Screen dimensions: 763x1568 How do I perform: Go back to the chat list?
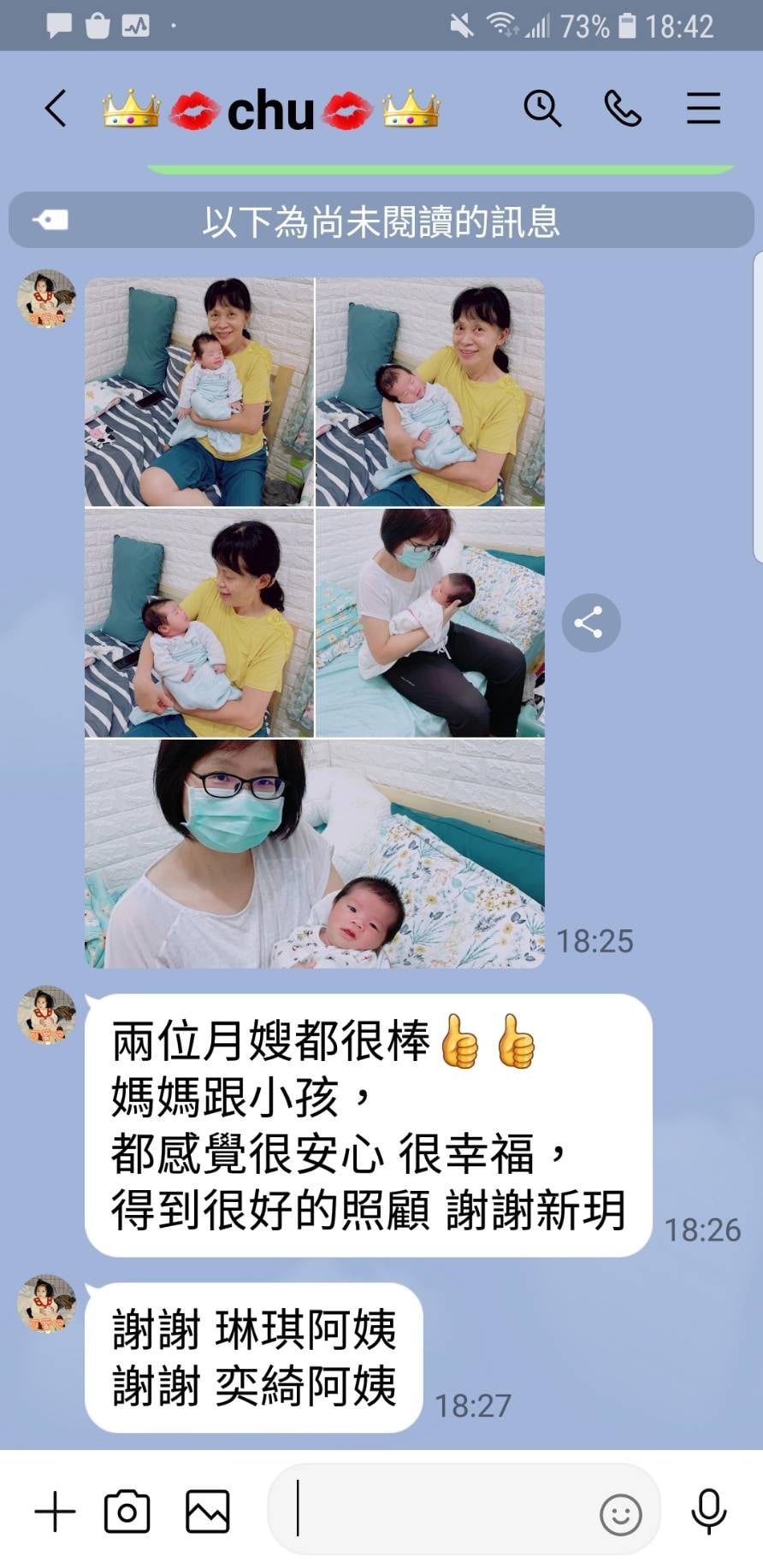tap(56, 109)
